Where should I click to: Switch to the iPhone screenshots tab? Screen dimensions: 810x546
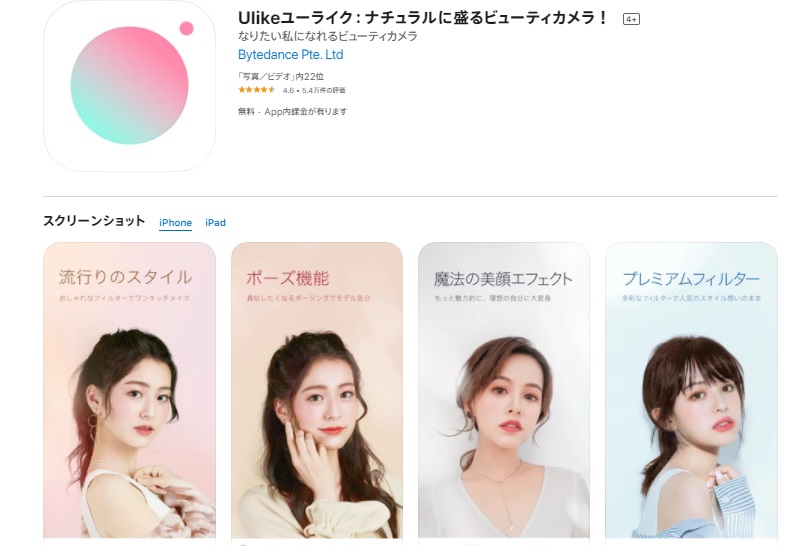point(175,223)
